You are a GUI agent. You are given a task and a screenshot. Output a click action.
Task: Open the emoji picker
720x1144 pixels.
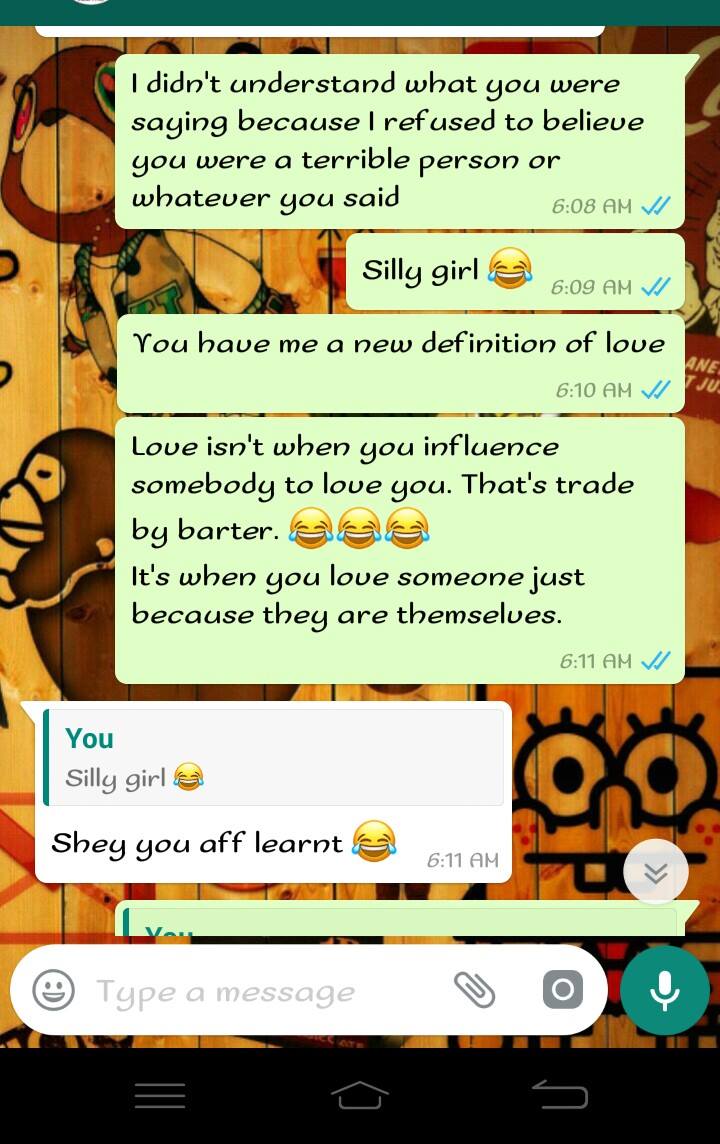tap(54, 991)
